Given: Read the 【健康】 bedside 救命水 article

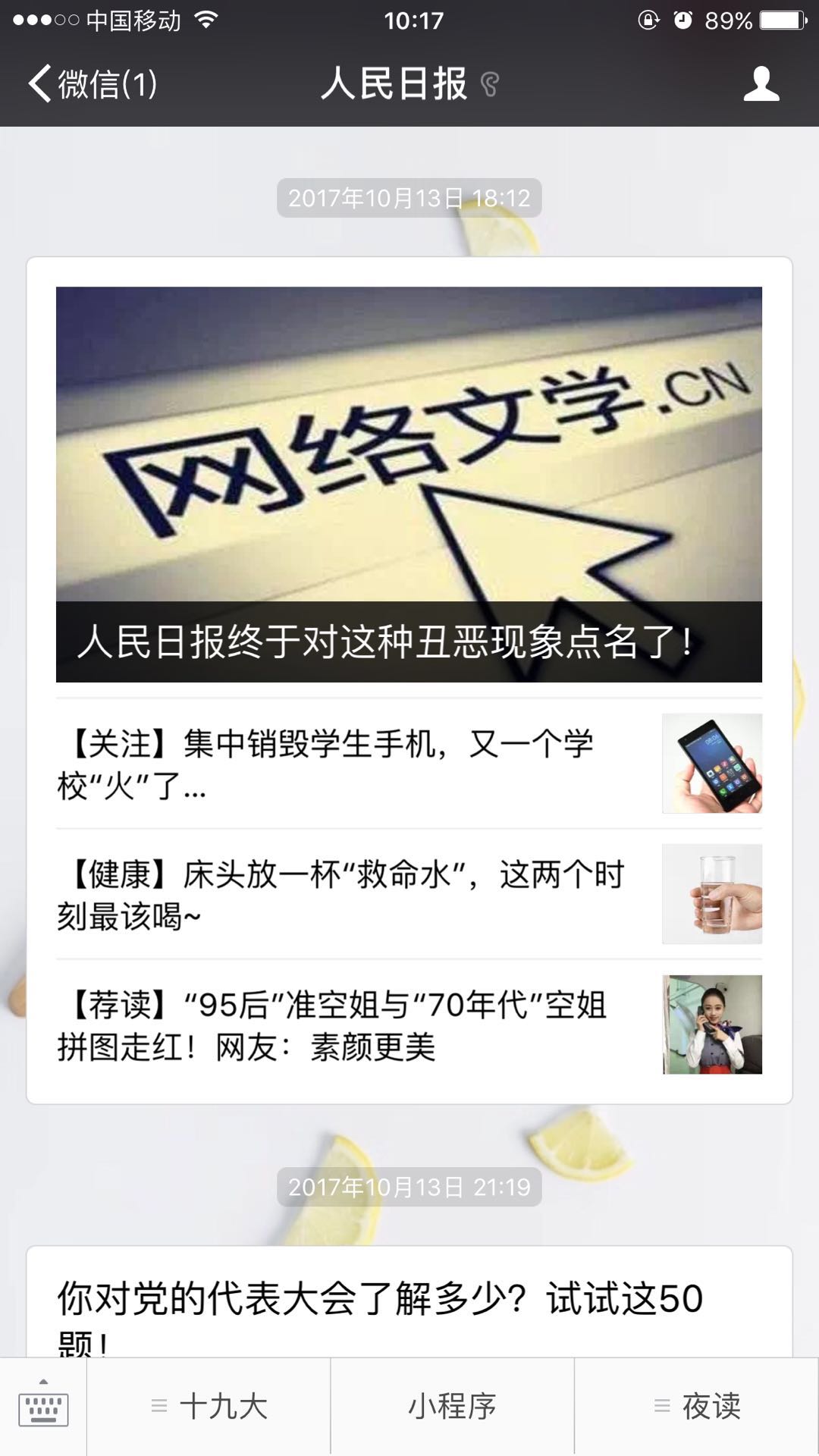Looking at the screenshot, I should pyautogui.click(x=409, y=894).
